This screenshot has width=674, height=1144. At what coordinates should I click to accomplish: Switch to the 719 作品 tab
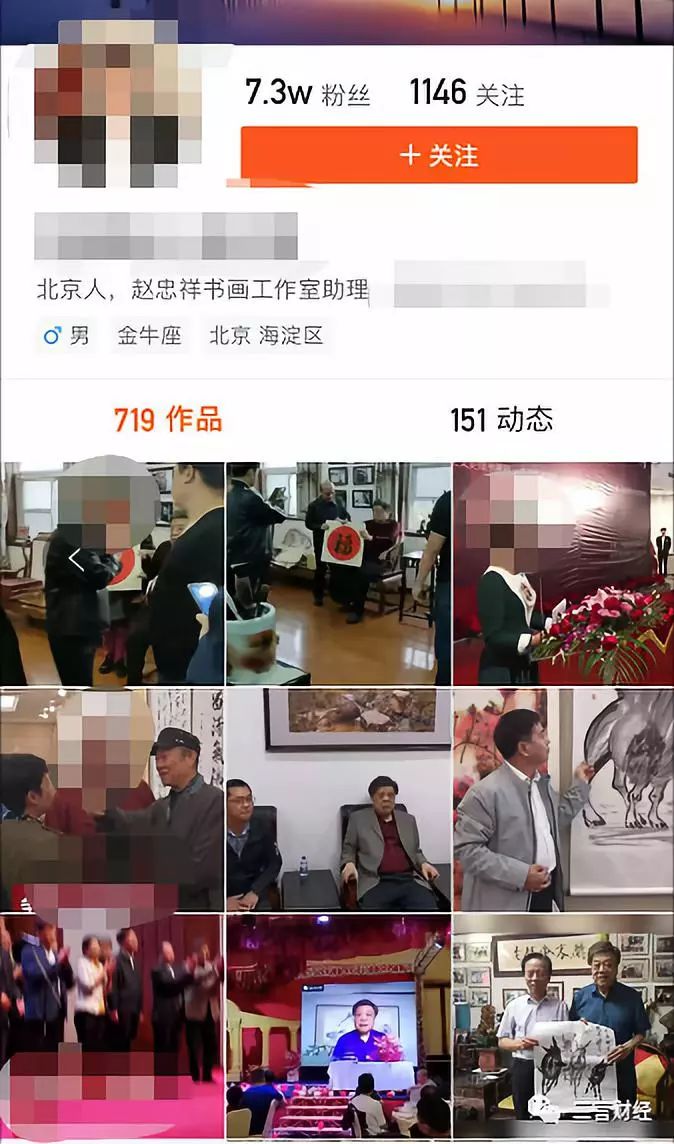click(x=168, y=419)
